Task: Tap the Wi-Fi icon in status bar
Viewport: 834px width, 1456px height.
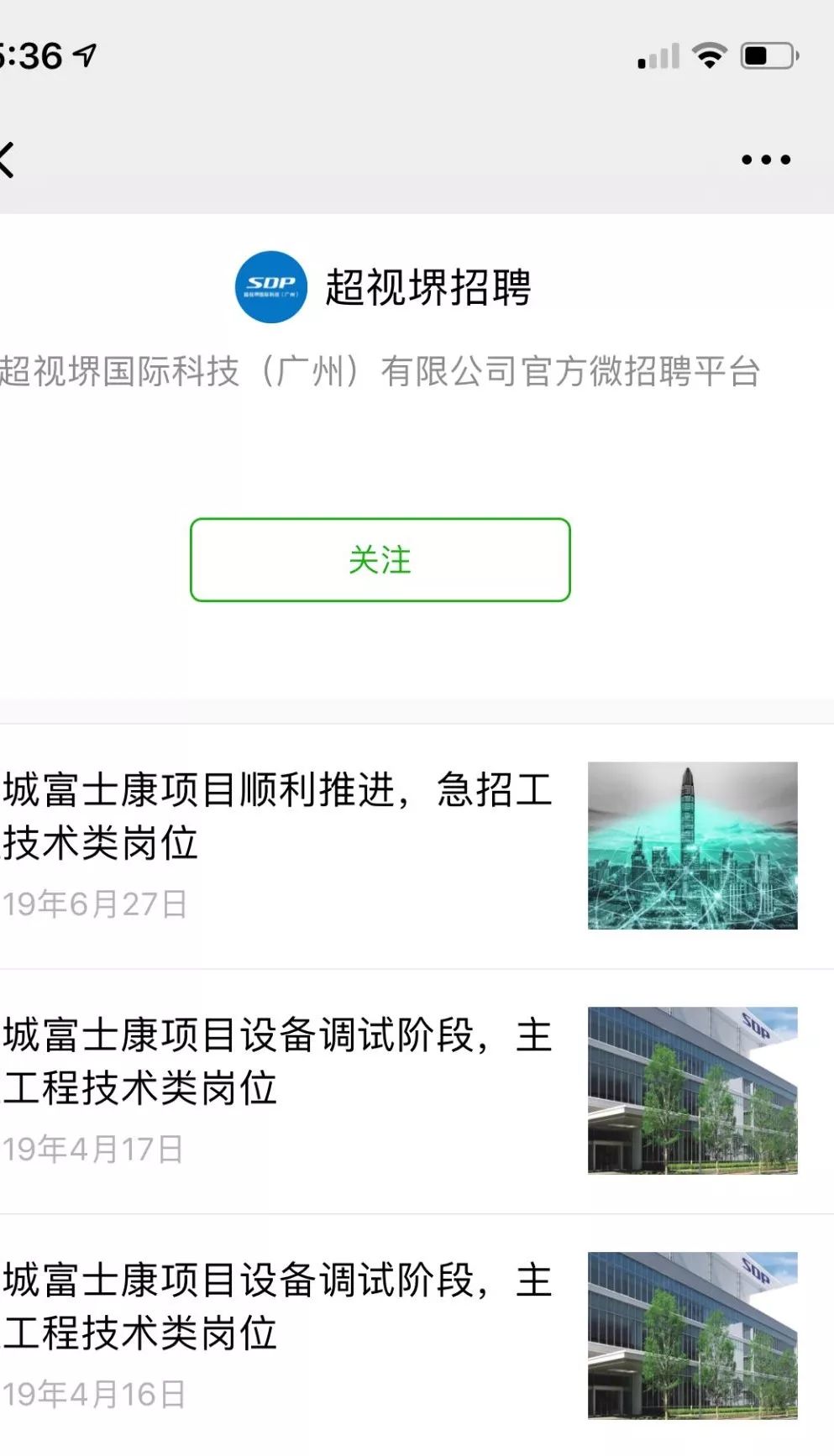Action: pyautogui.click(x=708, y=55)
